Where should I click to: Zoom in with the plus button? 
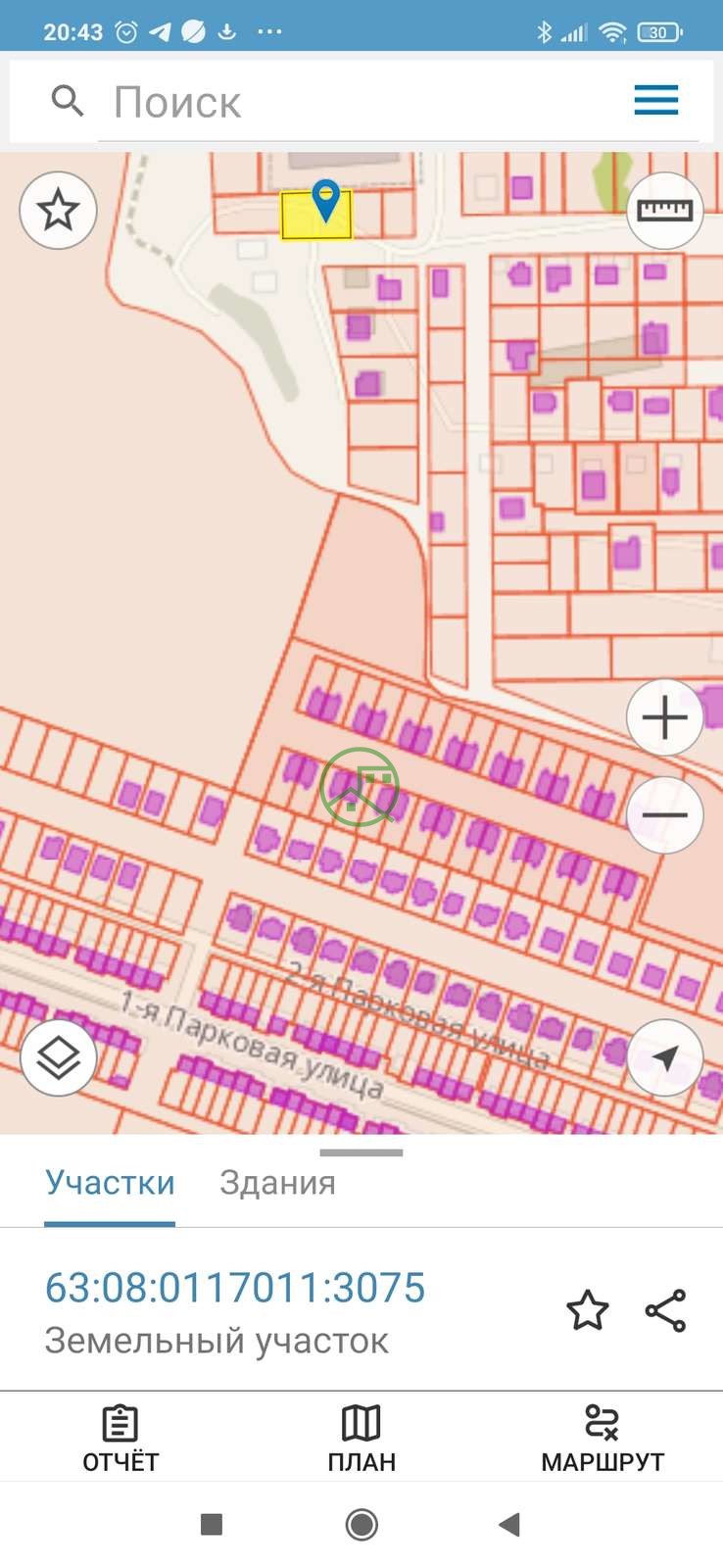[x=664, y=717]
